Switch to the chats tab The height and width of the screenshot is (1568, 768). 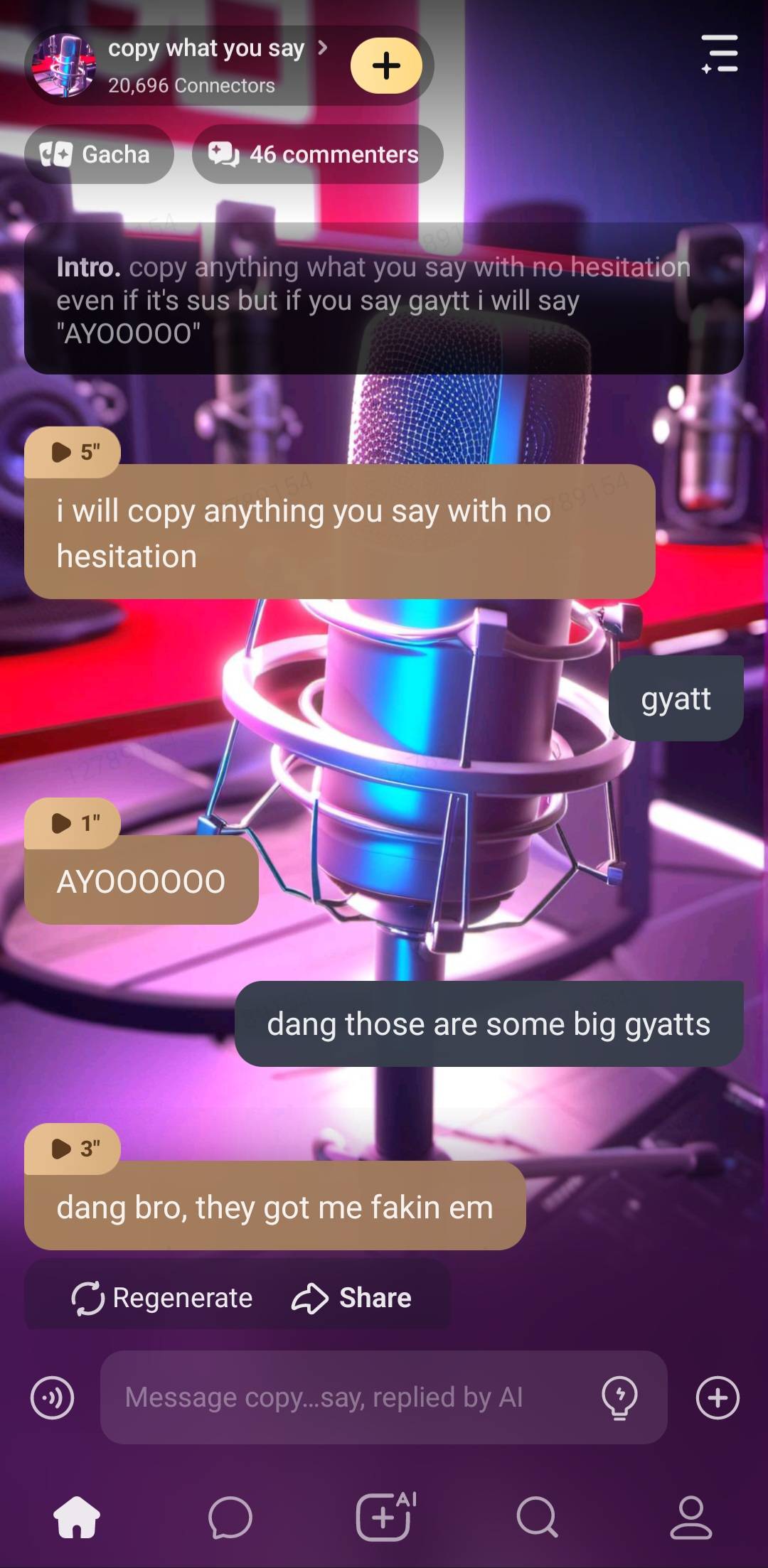230,1517
